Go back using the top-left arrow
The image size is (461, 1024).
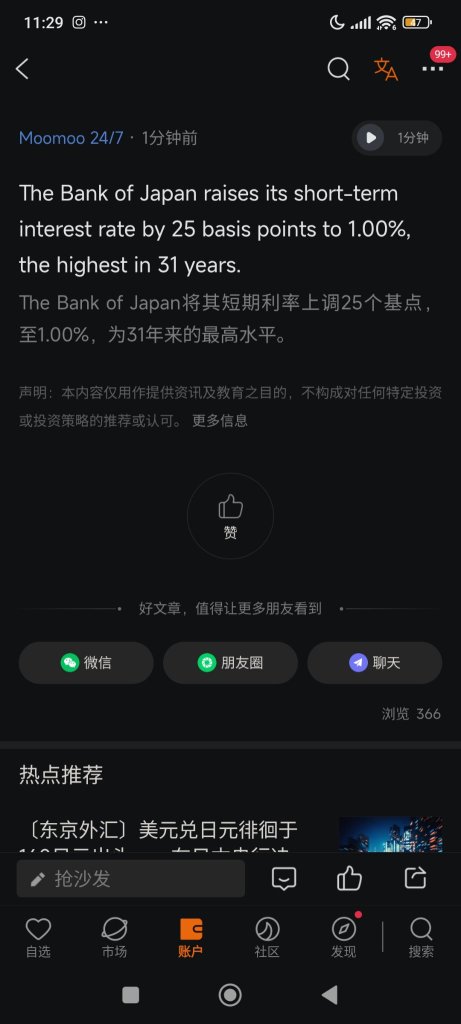(22, 69)
